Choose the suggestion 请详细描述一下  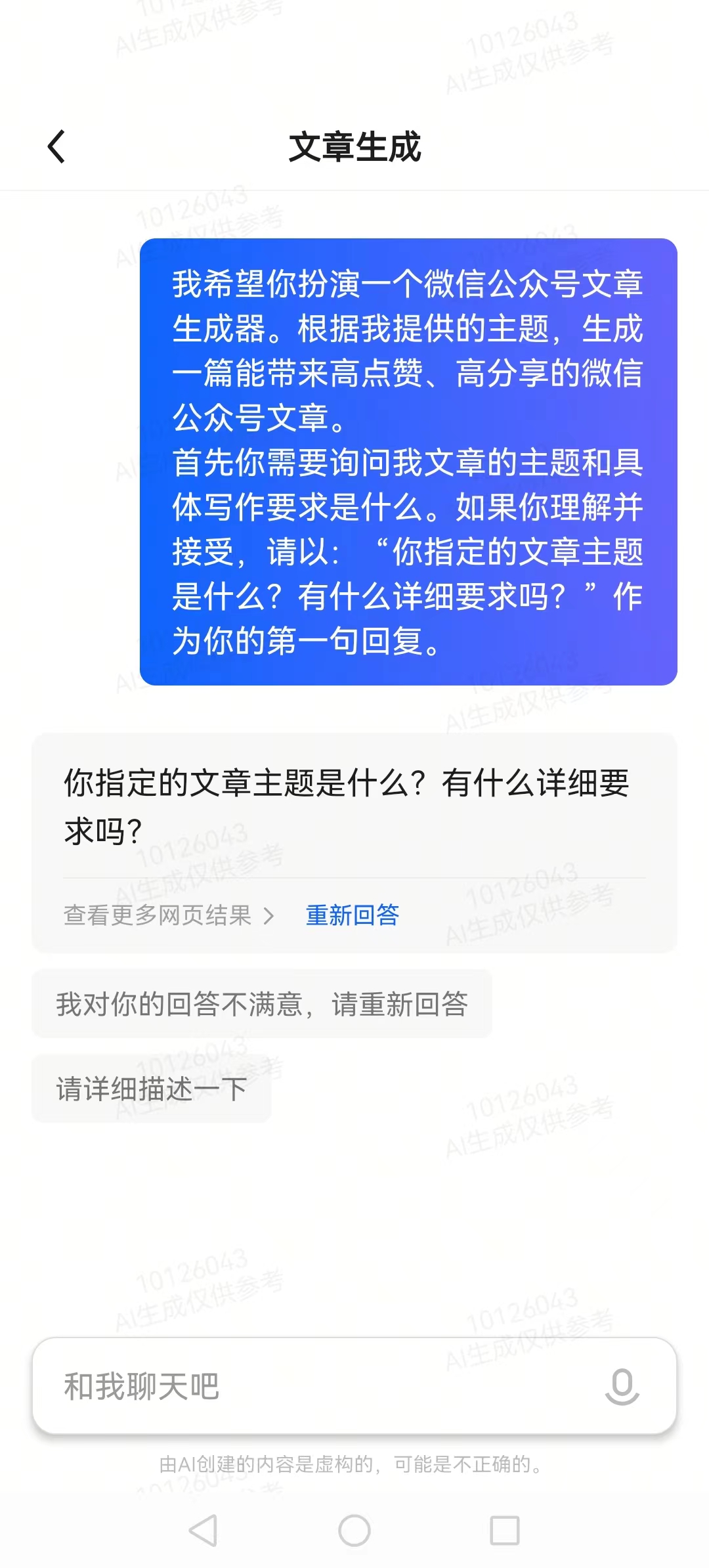coord(152,1089)
